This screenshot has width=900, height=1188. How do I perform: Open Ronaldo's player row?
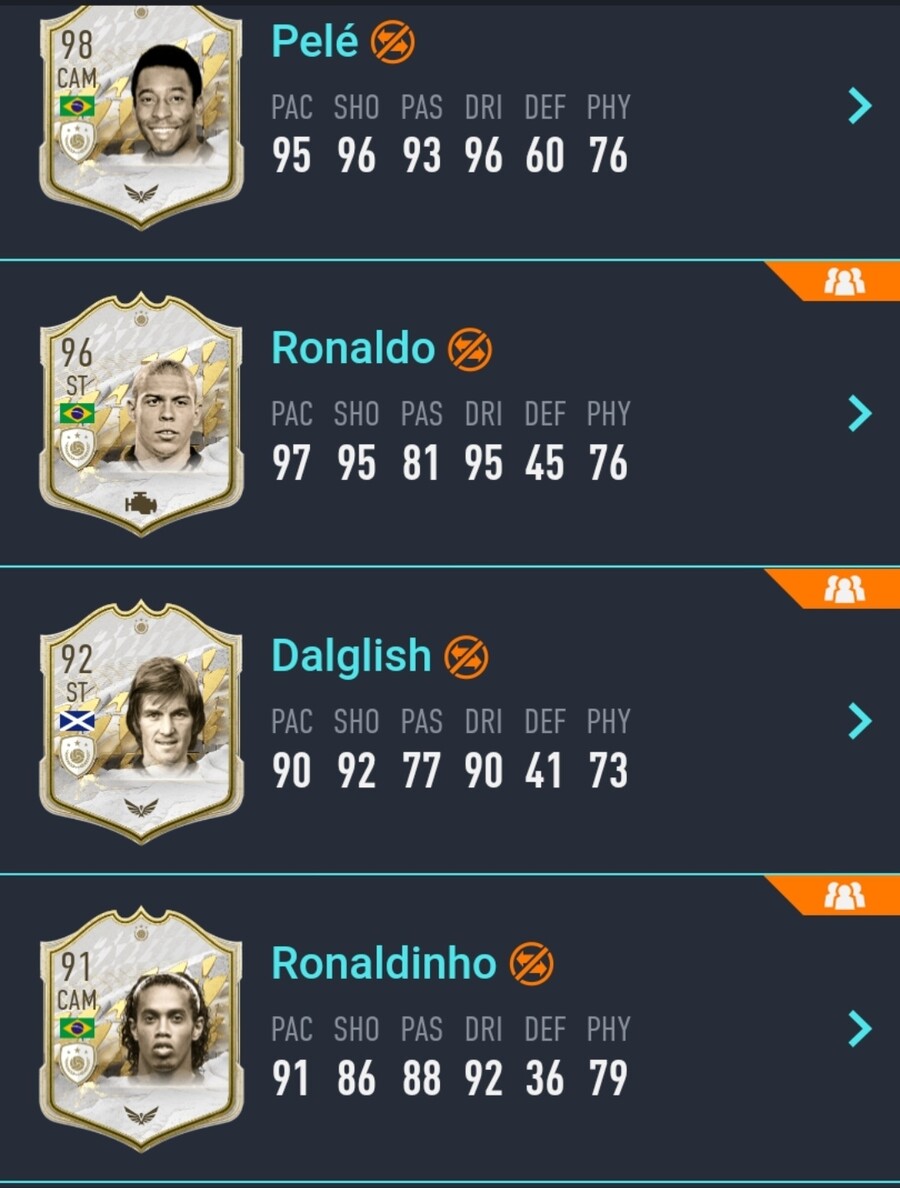pyautogui.click(x=450, y=415)
